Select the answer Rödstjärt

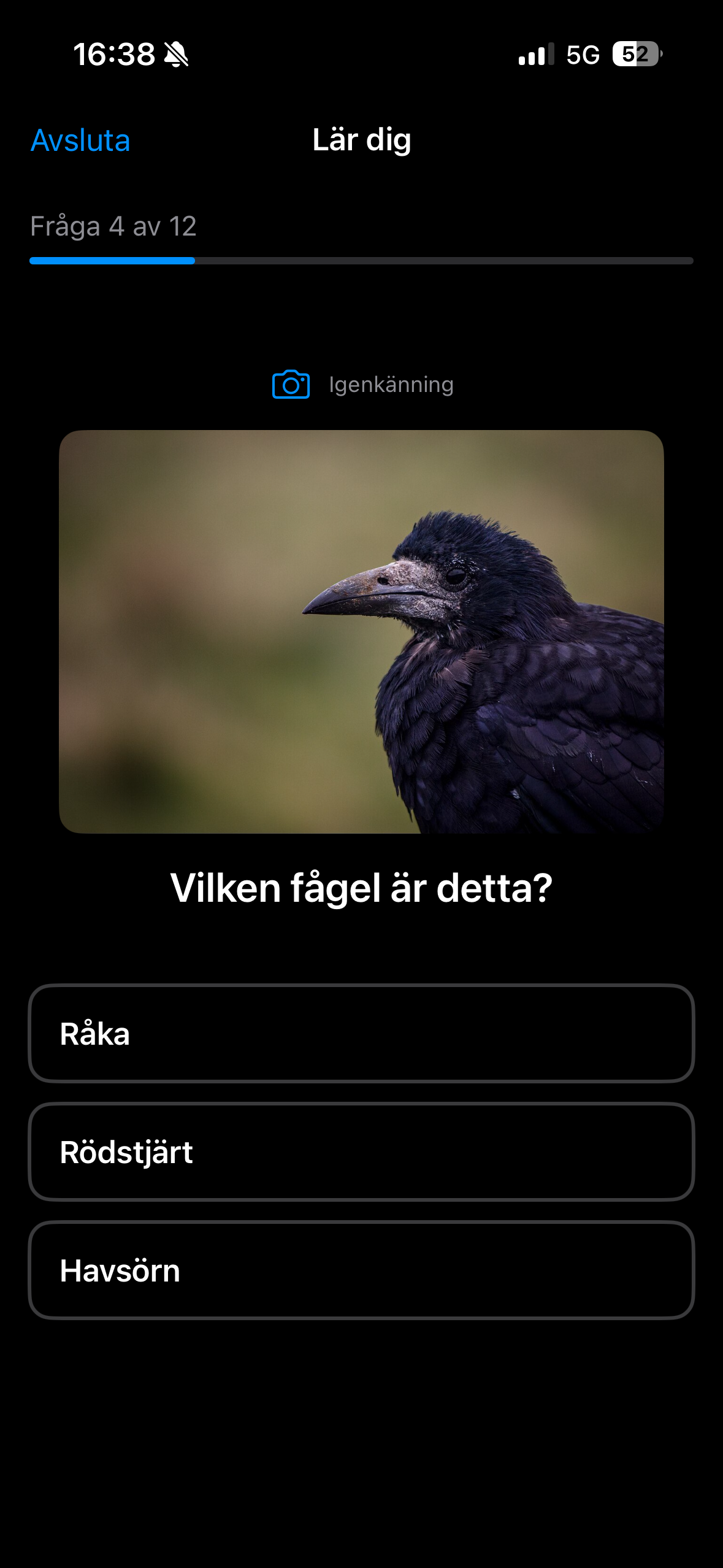click(361, 1152)
